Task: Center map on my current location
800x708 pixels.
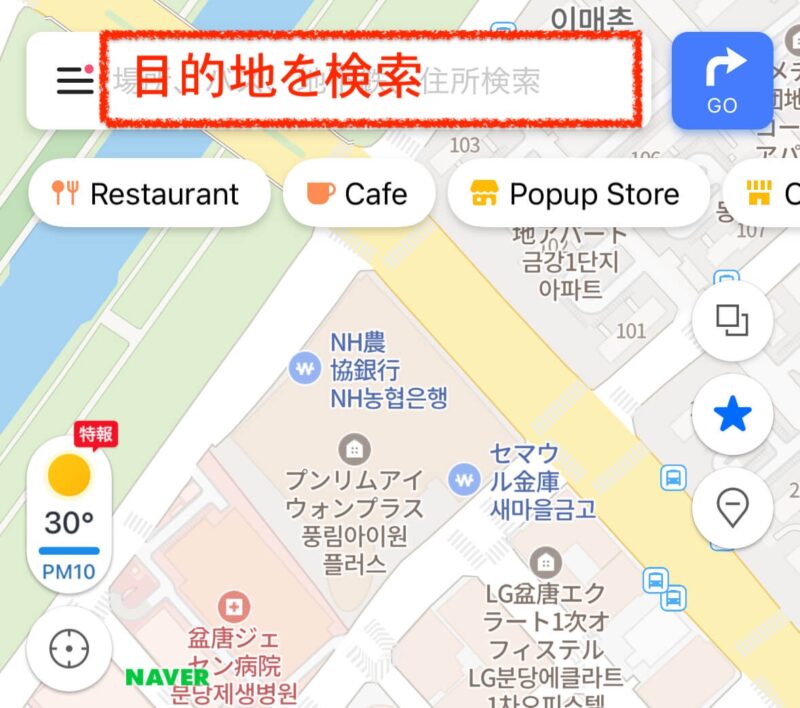Action: pos(69,648)
